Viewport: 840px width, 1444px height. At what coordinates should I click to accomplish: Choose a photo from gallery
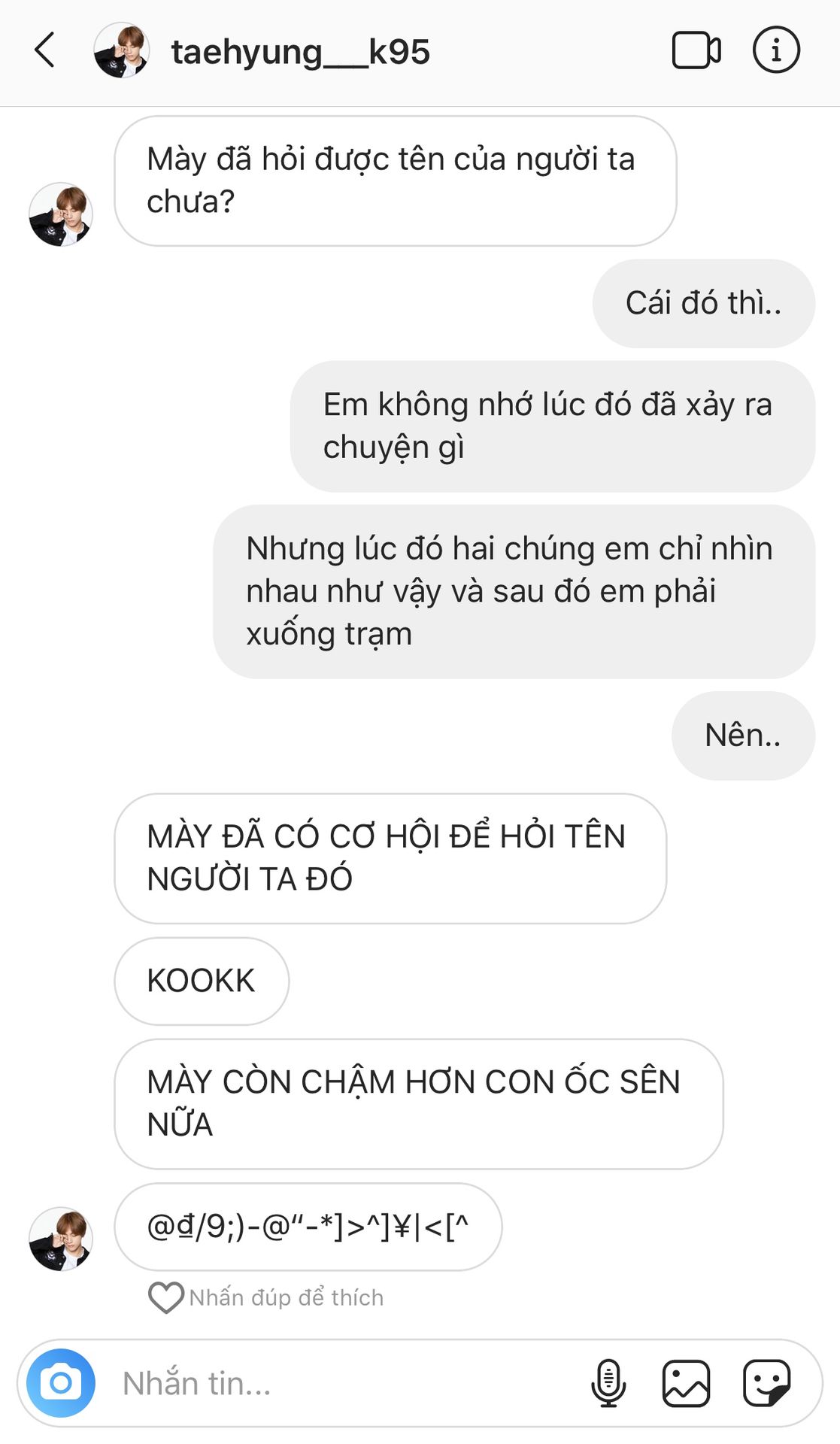pos(686,1382)
